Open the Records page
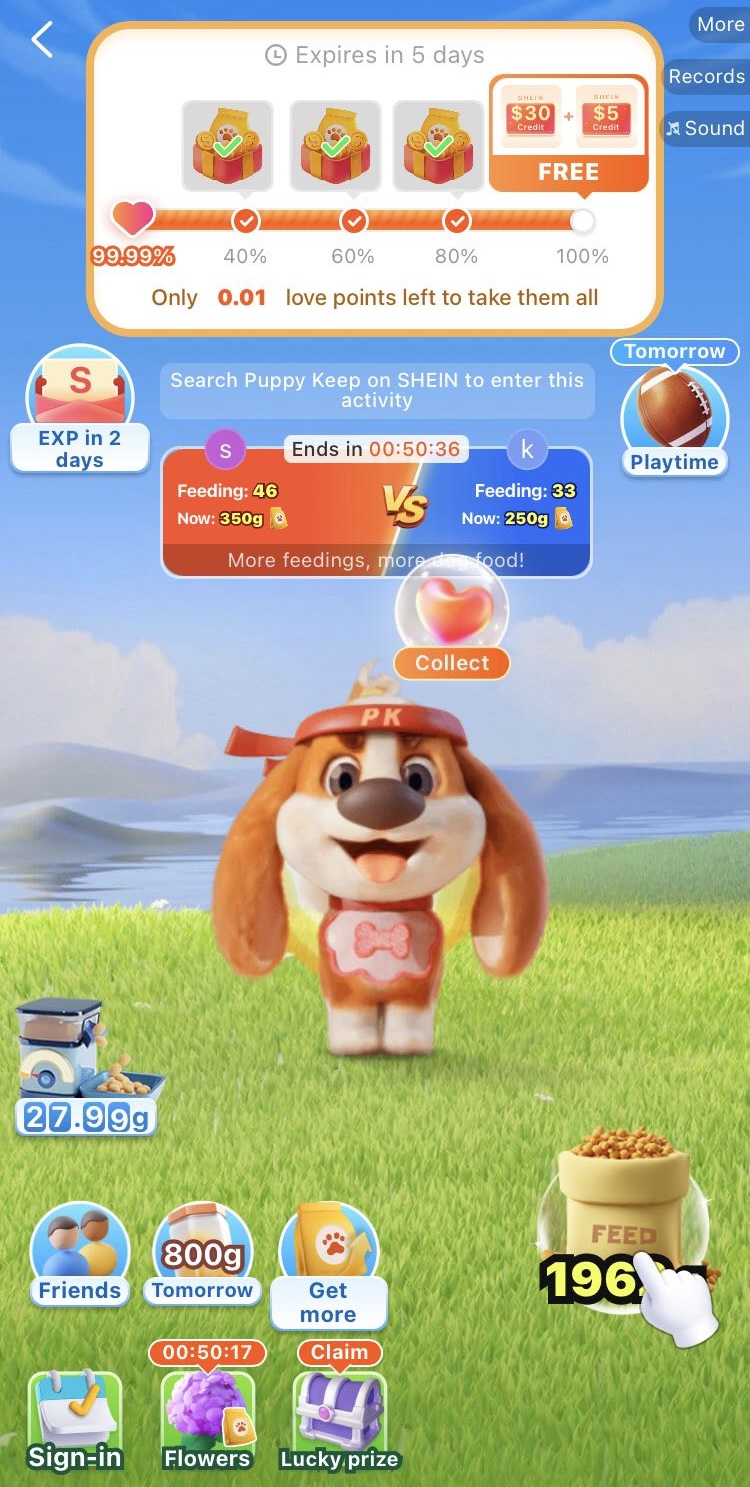Screen dimensions: 750x1487 click(706, 77)
